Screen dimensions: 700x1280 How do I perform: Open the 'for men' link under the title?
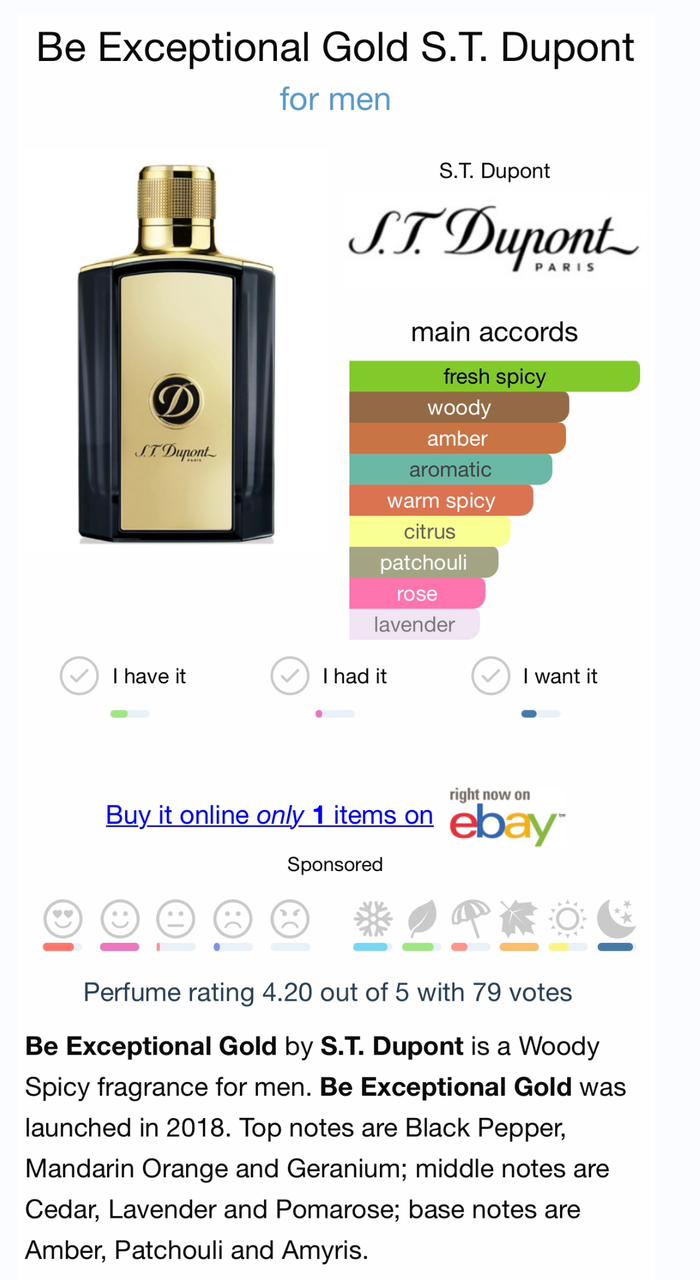[x=335, y=99]
